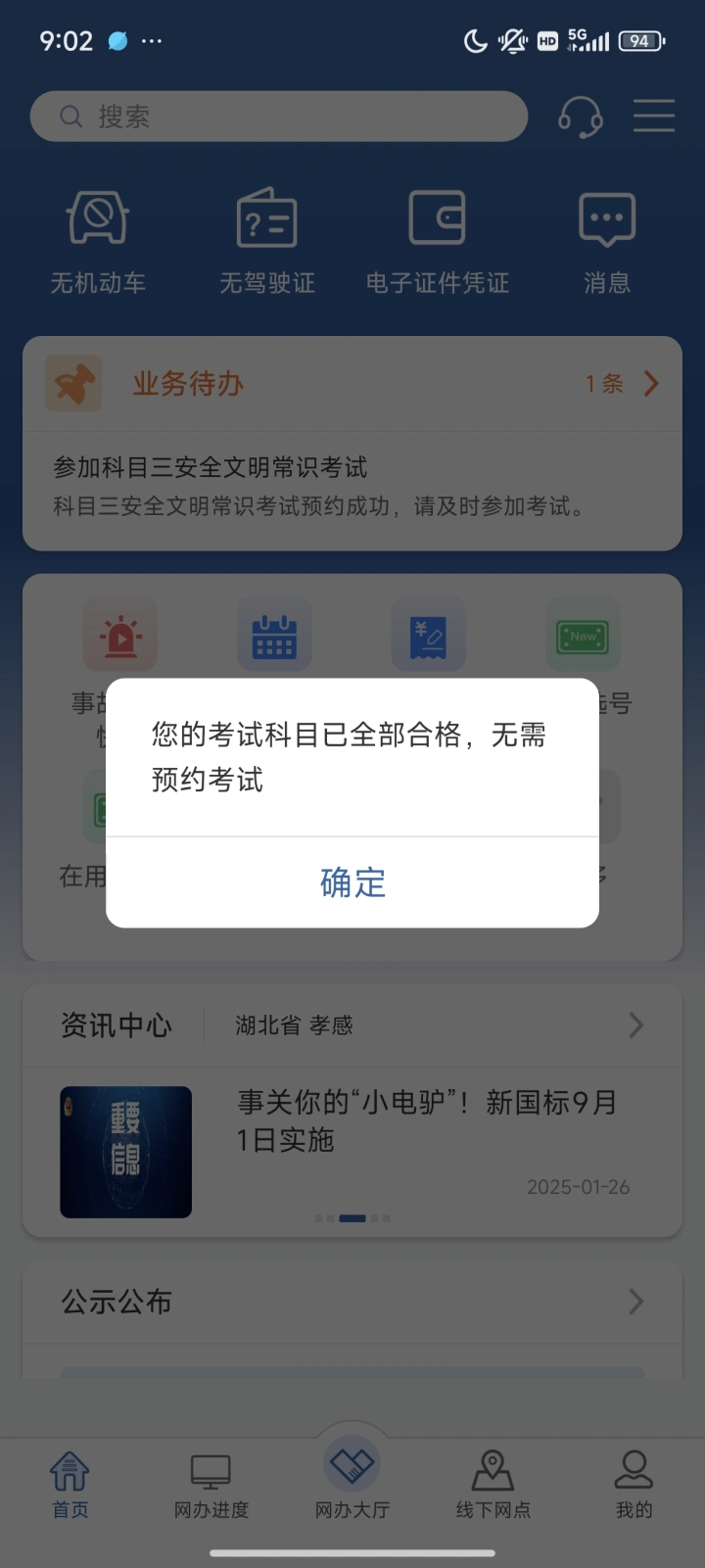Image resolution: width=705 pixels, height=1568 pixels.
Task: Switch to 网办进度 tab
Action: coord(211,1485)
